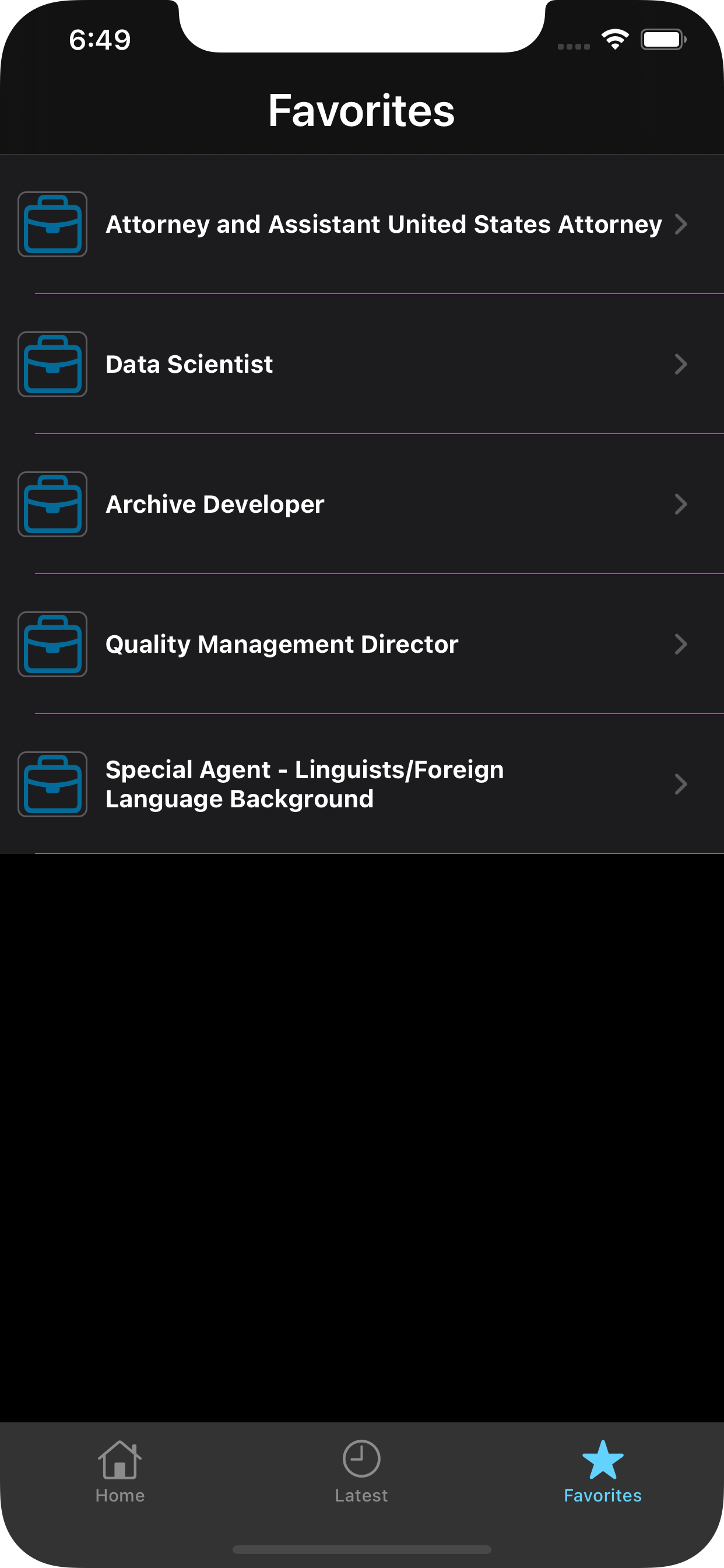Switch to the Home tab
Viewport: 724px width, 1568px height.
pos(120,1471)
